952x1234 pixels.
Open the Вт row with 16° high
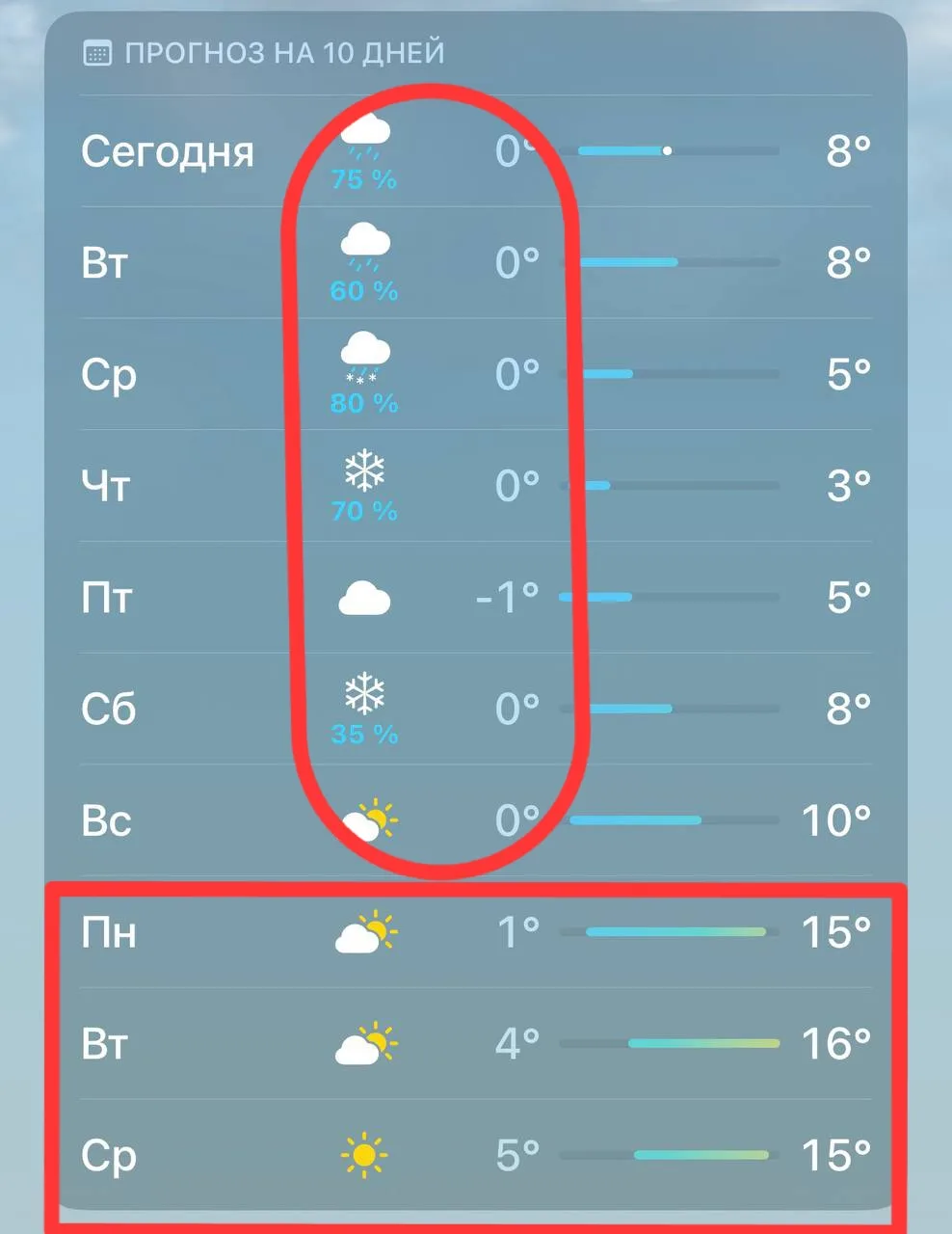(x=106, y=1044)
